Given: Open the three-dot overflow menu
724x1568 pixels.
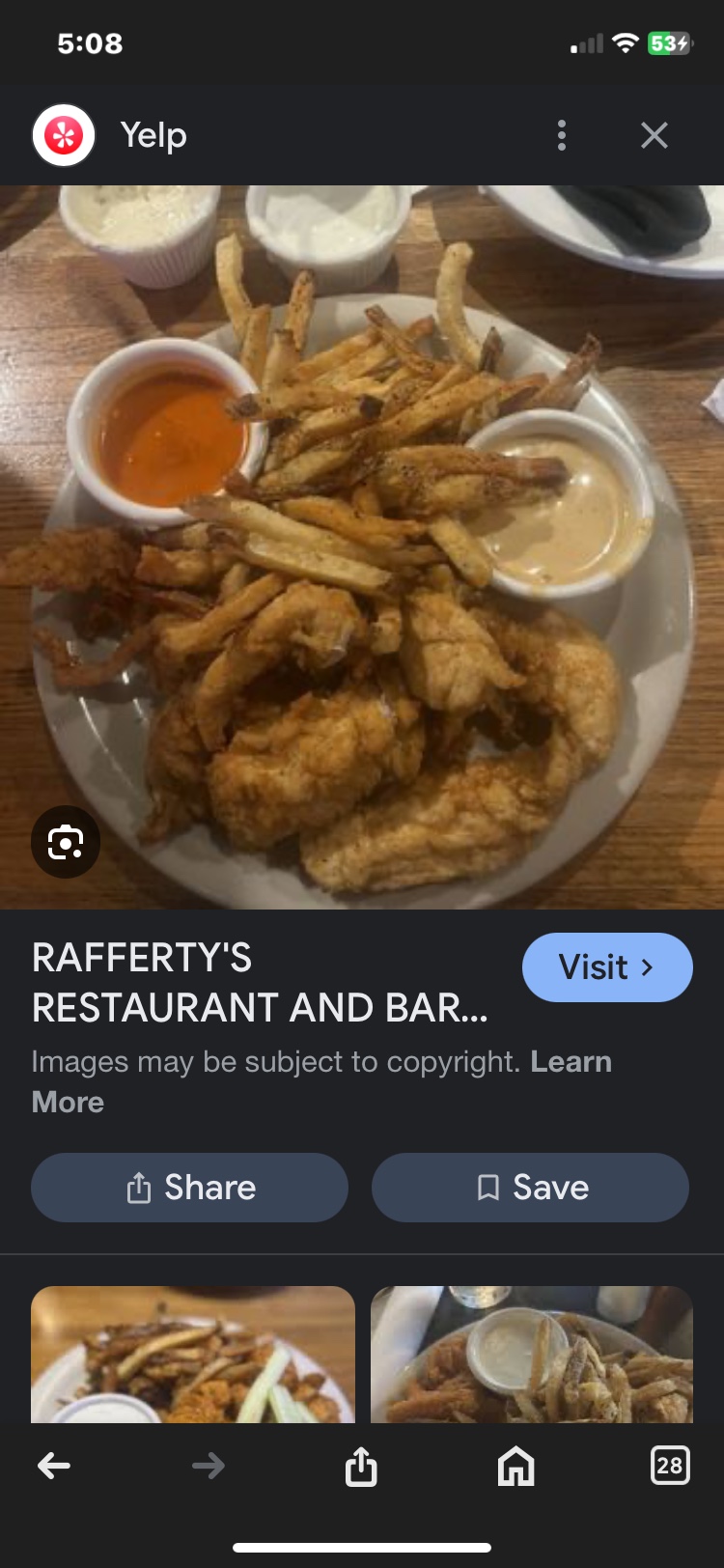Looking at the screenshot, I should [x=562, y=135].
